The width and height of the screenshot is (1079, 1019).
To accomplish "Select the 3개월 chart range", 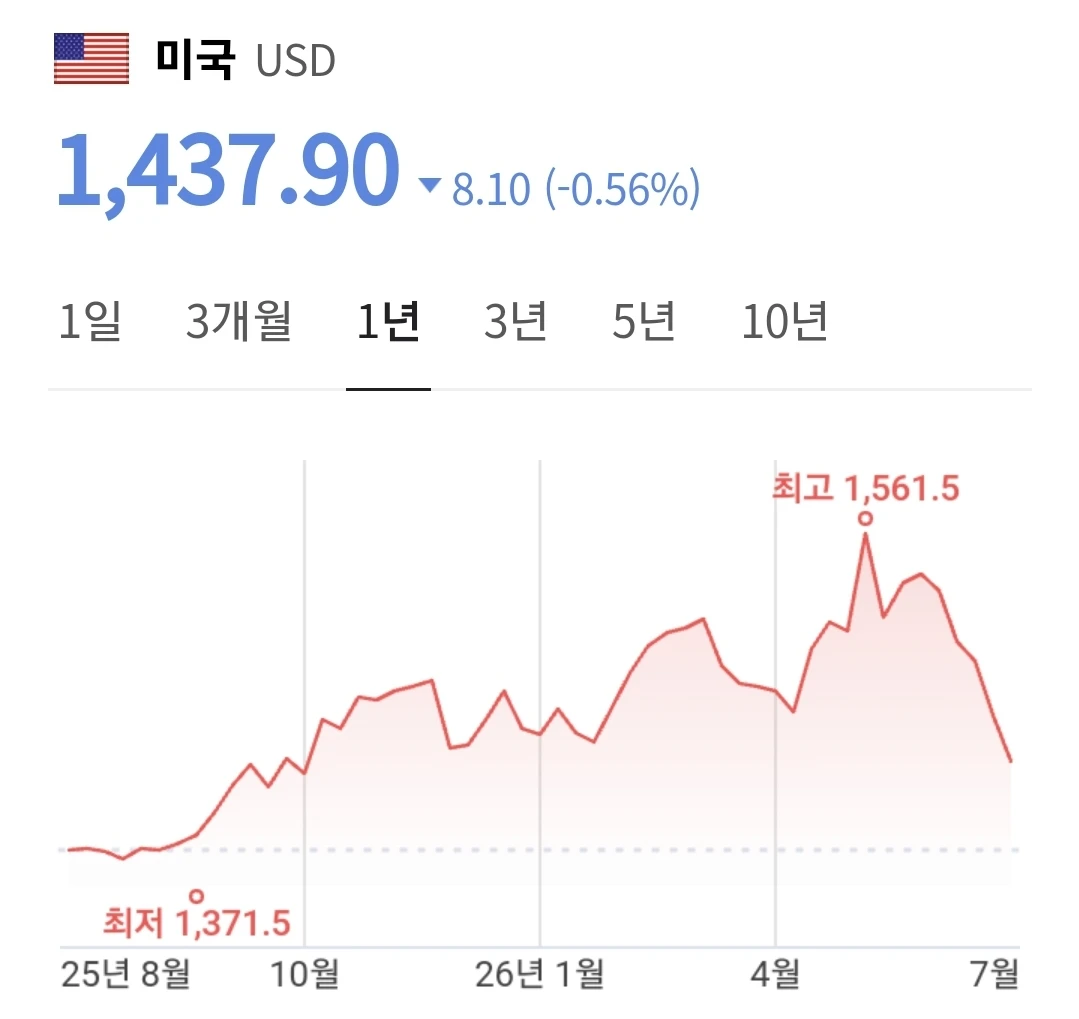I will coord(239,321).
